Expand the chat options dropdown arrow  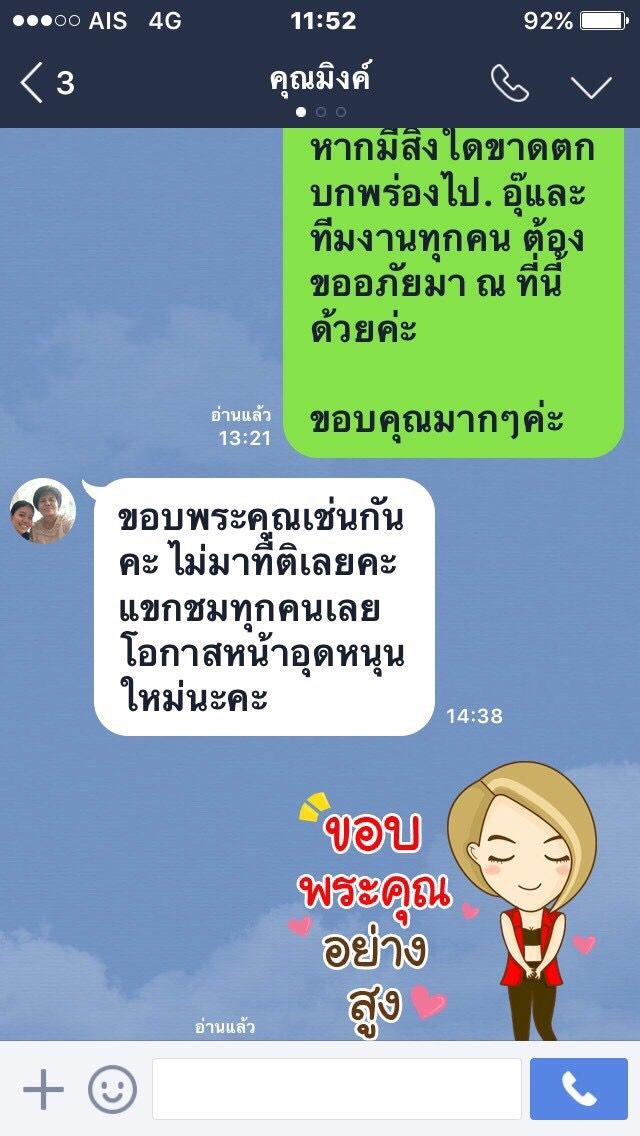(x=591, y=86)
